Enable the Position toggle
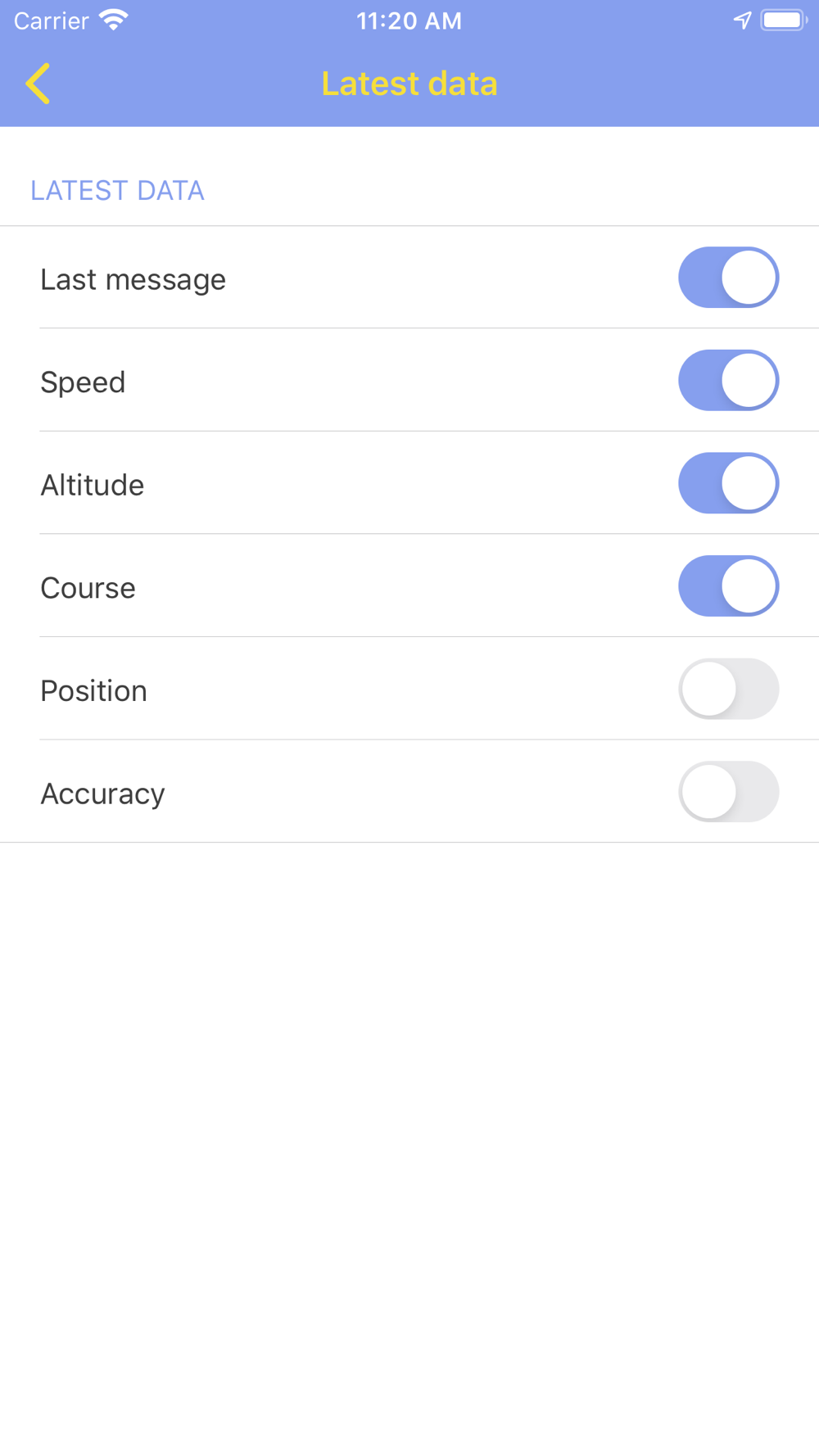819x1456 pixels. (x=727, y=690)
